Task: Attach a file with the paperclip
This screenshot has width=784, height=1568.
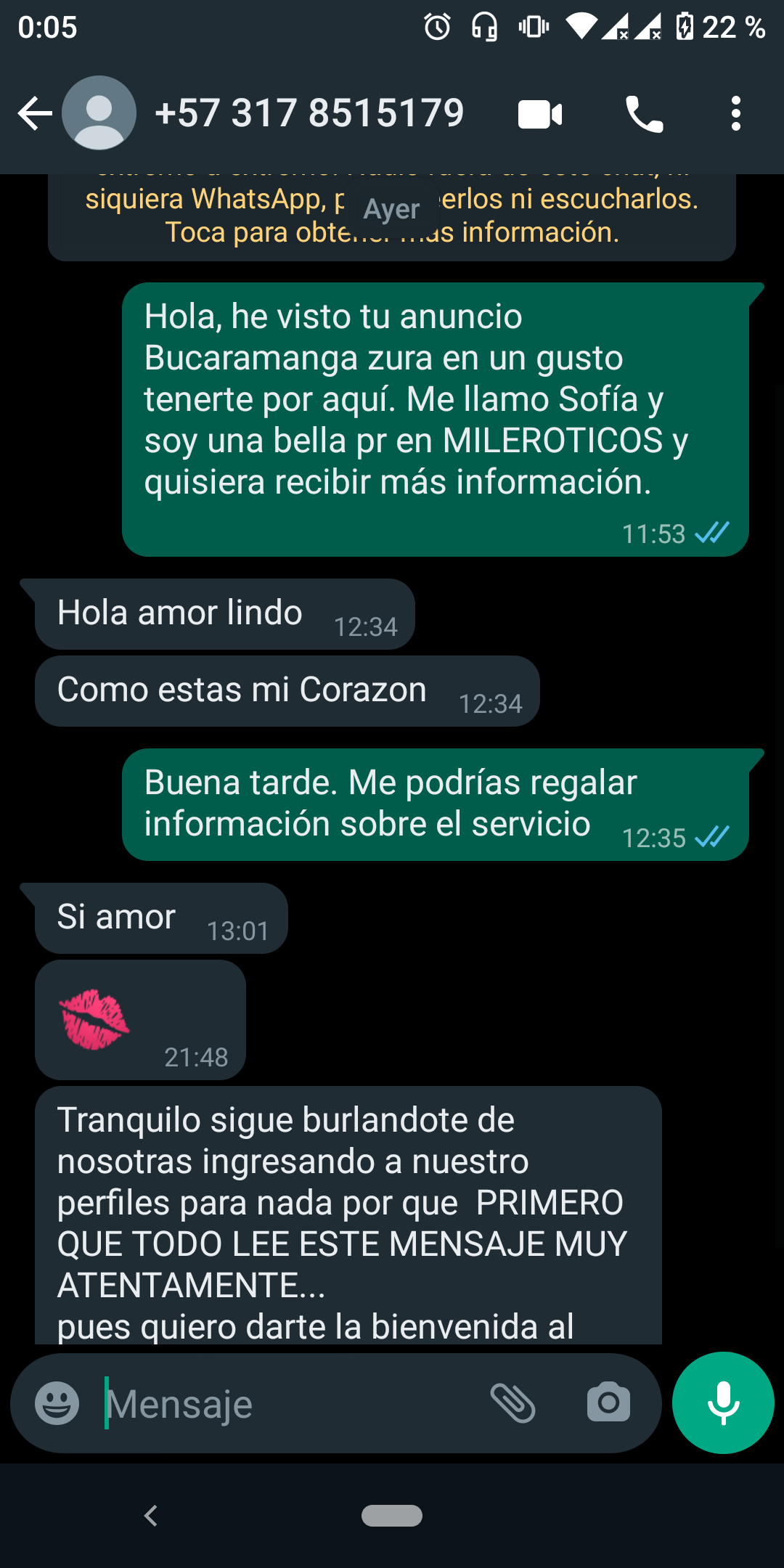Action: (x=513, y=1402)
